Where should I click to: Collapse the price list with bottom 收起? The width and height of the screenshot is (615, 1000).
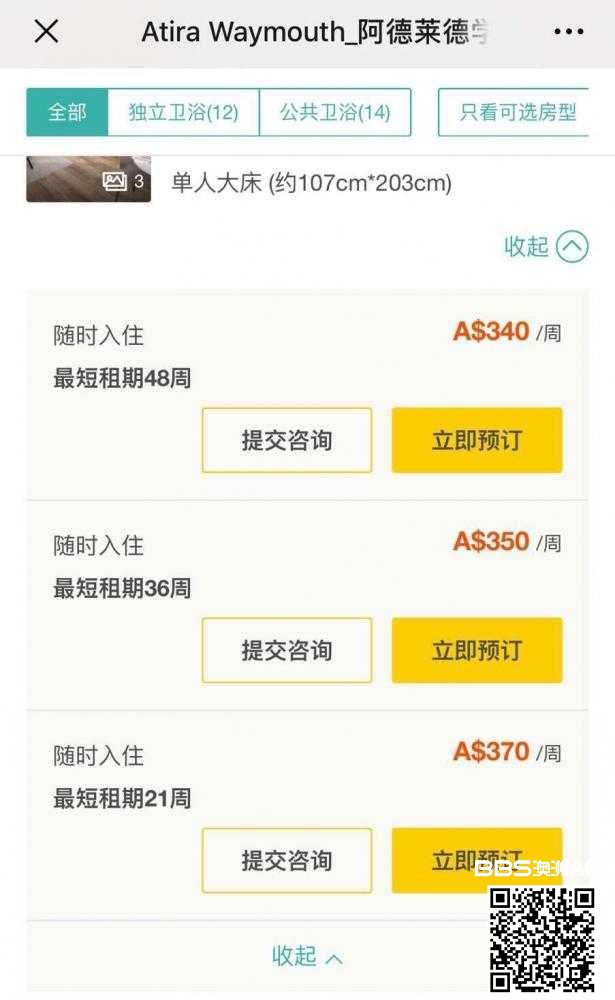[307, 956]
